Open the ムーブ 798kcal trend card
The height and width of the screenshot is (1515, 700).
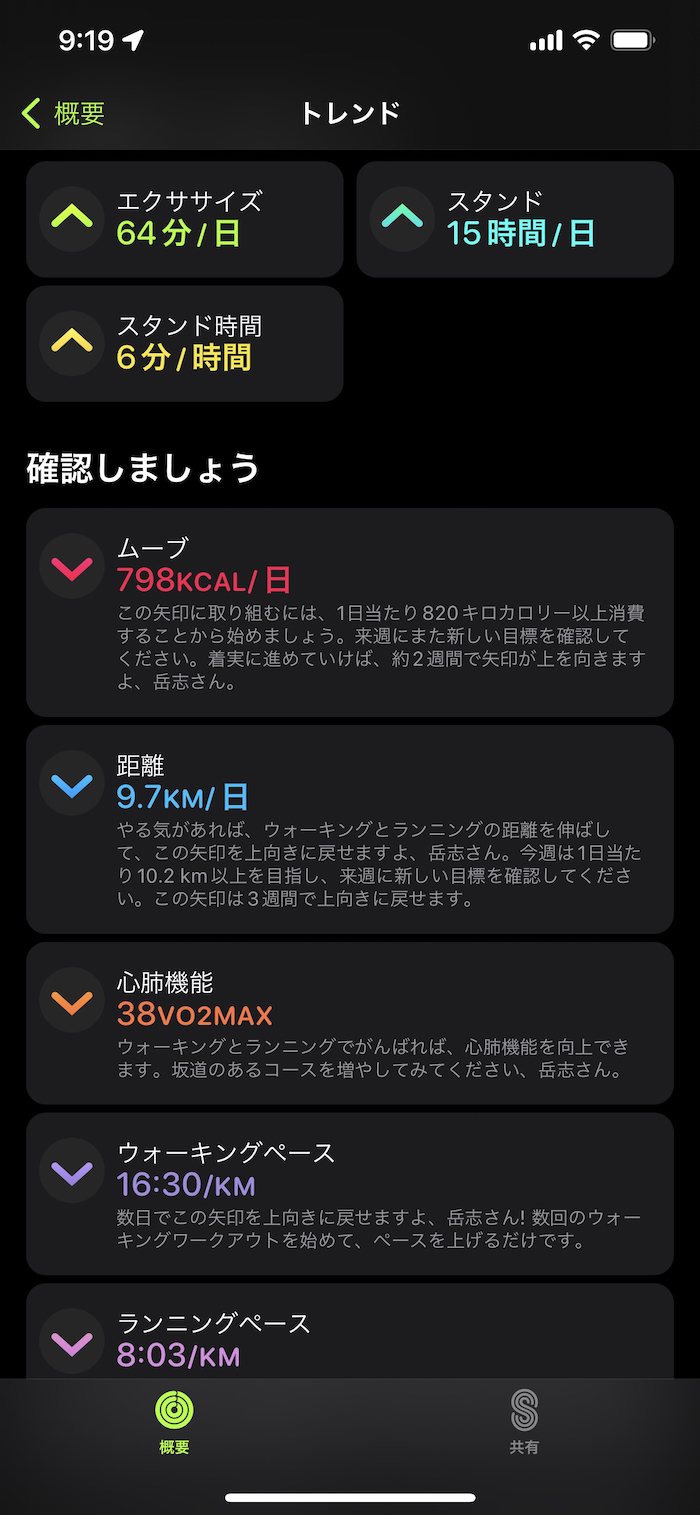point(350,612)
